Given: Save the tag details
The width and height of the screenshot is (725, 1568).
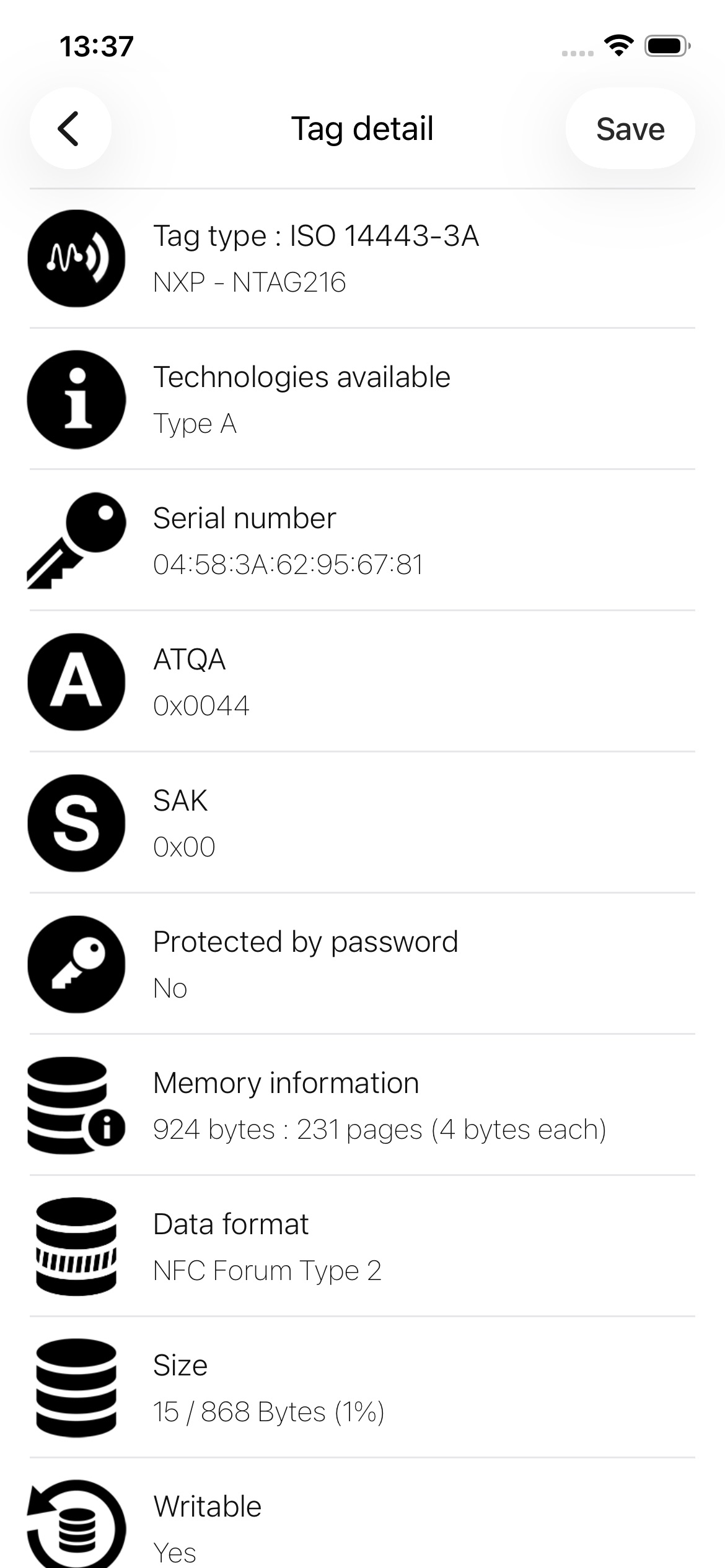Looking at the screenshot, I should 630,128.
